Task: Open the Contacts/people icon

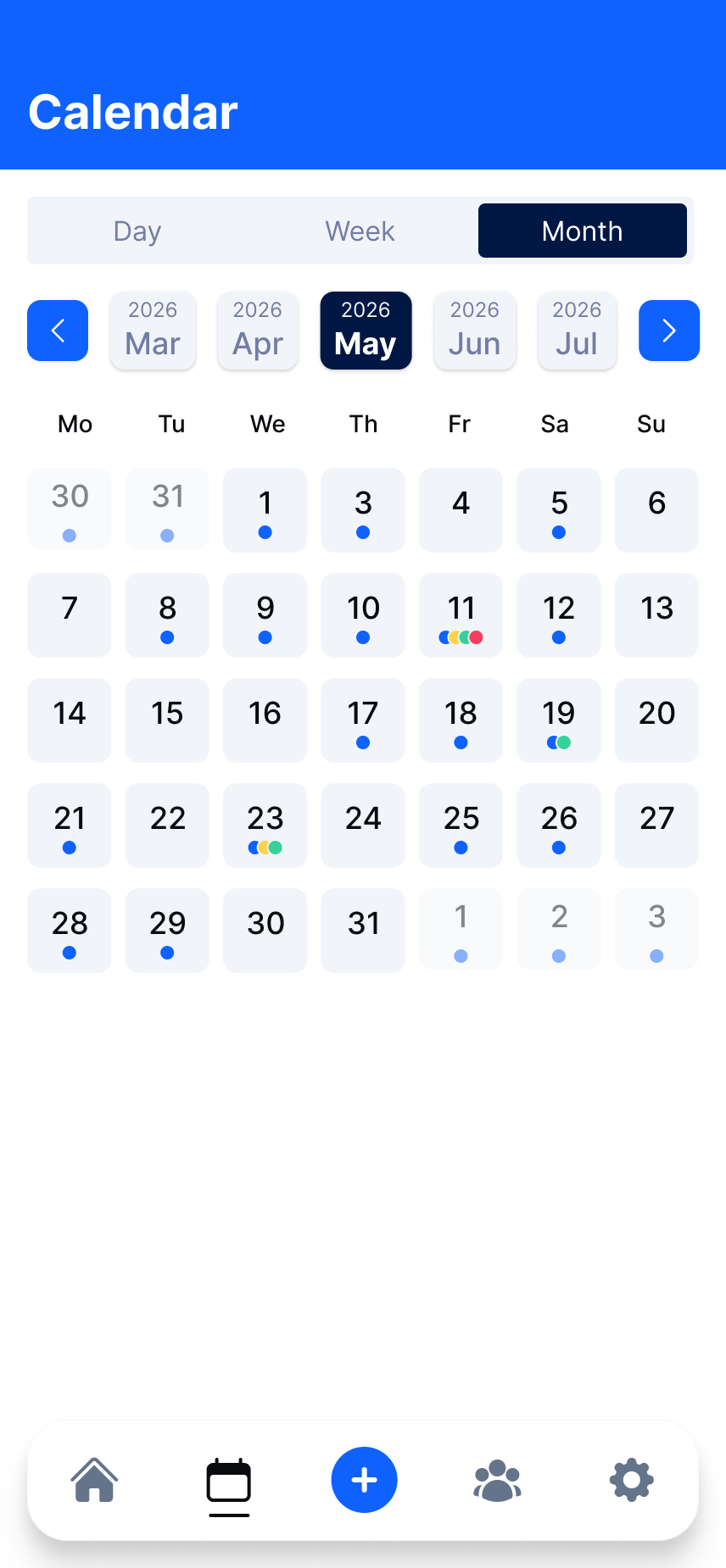Action: (x=498, y=1480)
